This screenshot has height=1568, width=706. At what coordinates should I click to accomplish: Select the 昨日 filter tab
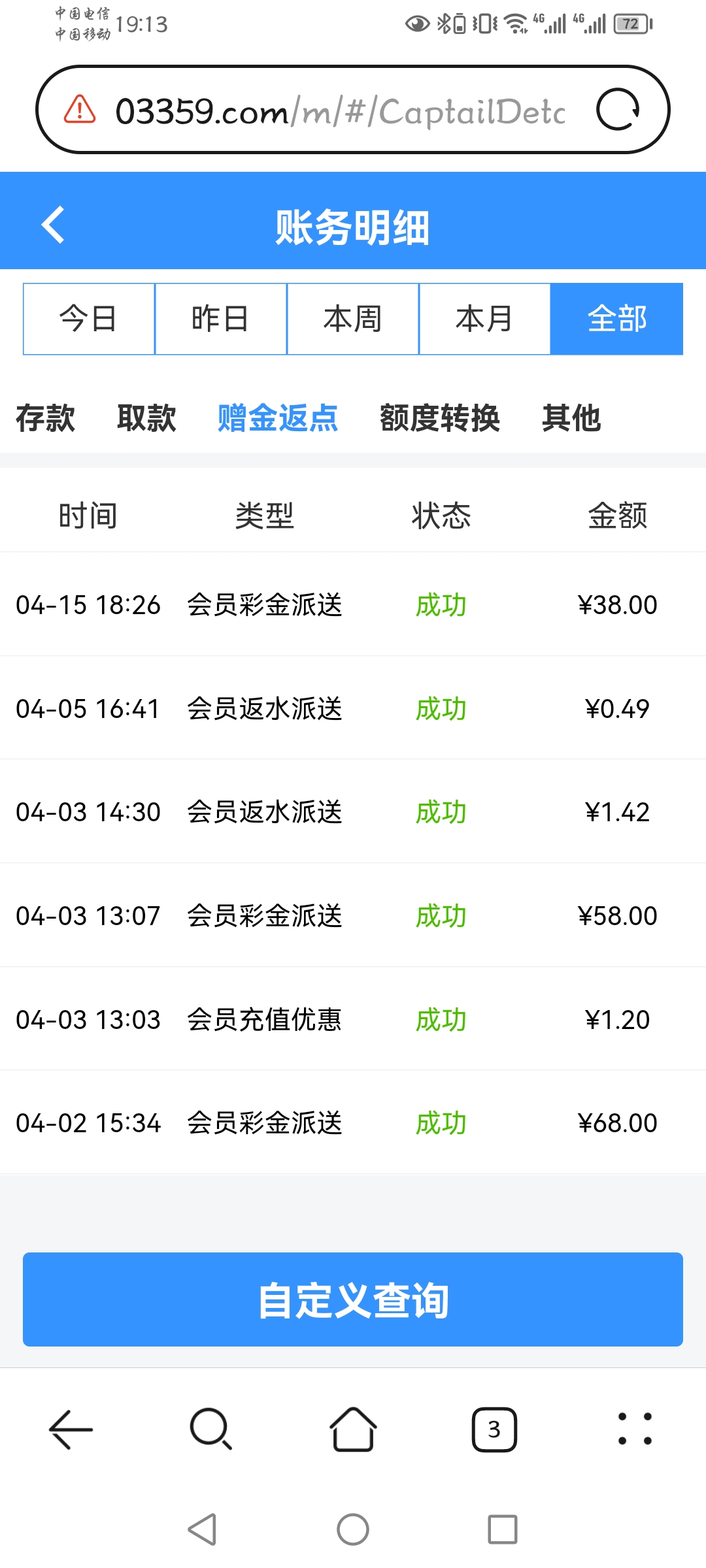pos(221,319)
